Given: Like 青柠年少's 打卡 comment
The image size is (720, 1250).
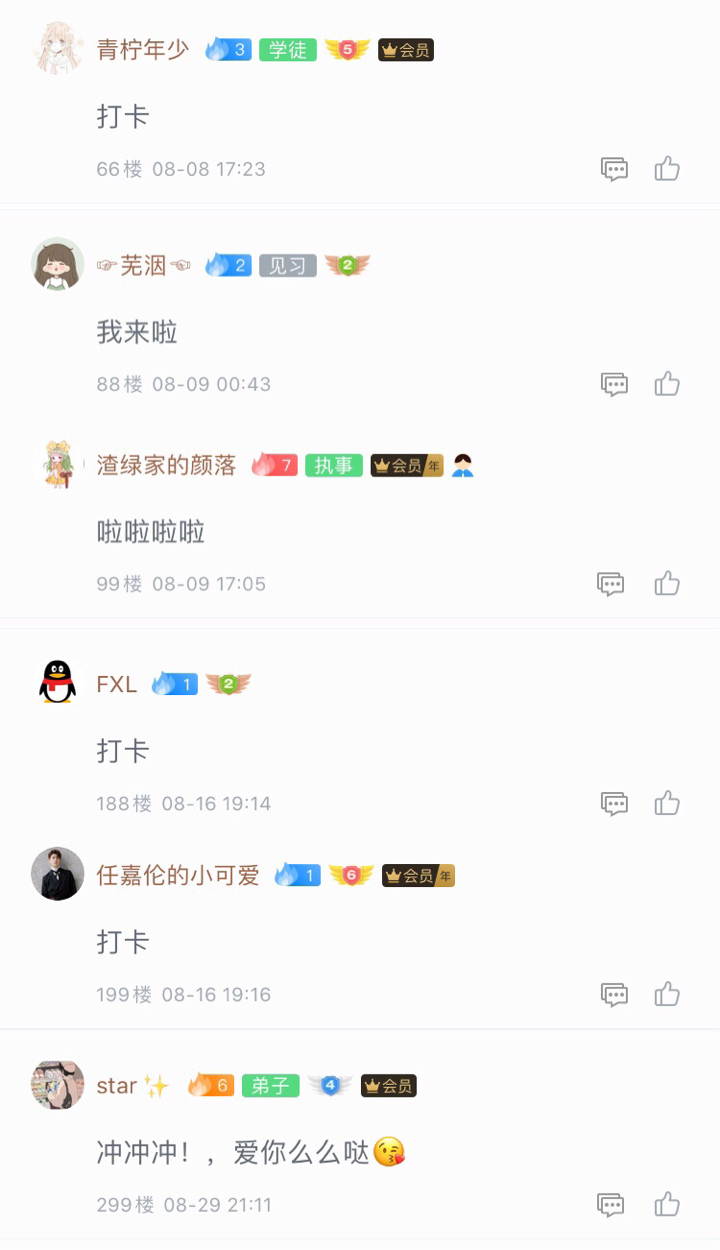Looking at the screenshot, I should pos(667,169).
